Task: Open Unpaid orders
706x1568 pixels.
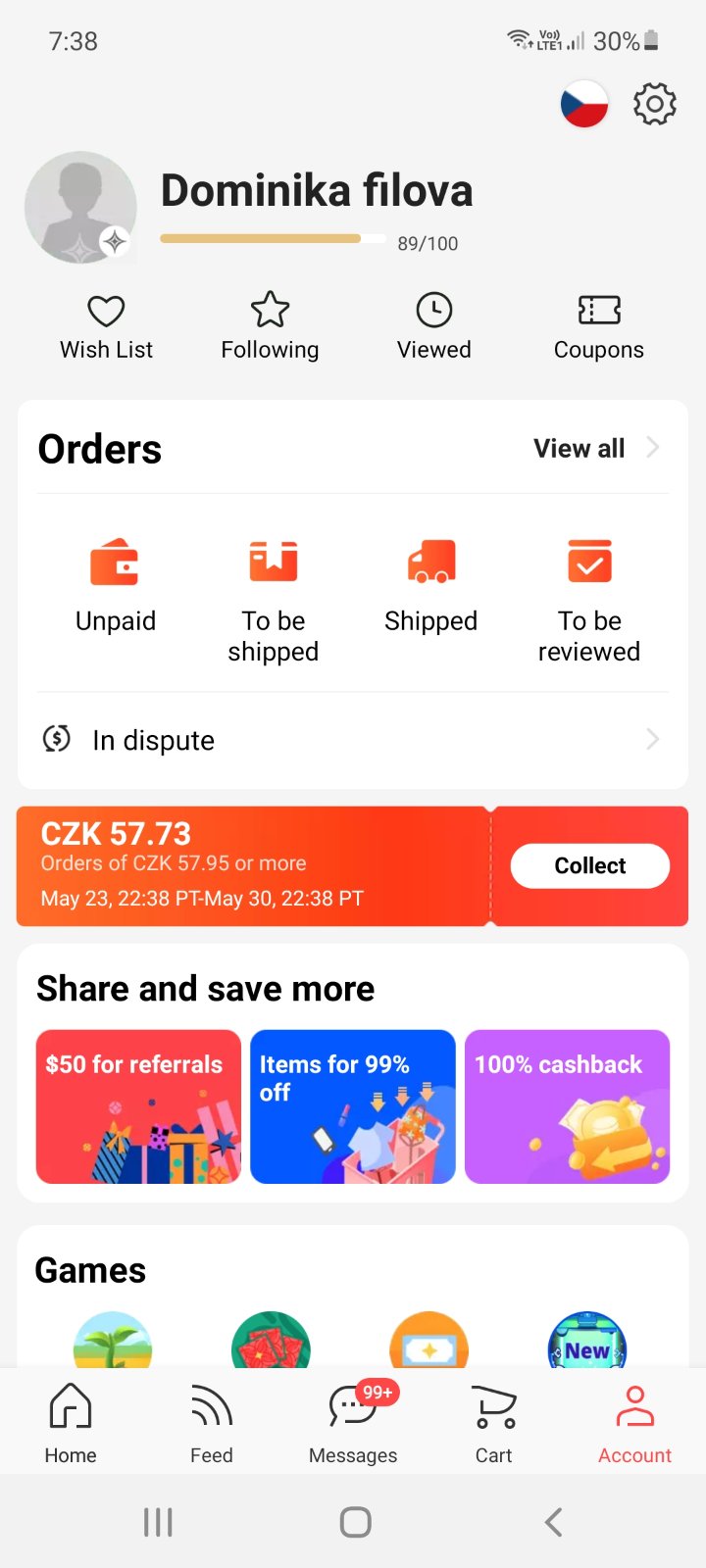Action: point(116,586)
